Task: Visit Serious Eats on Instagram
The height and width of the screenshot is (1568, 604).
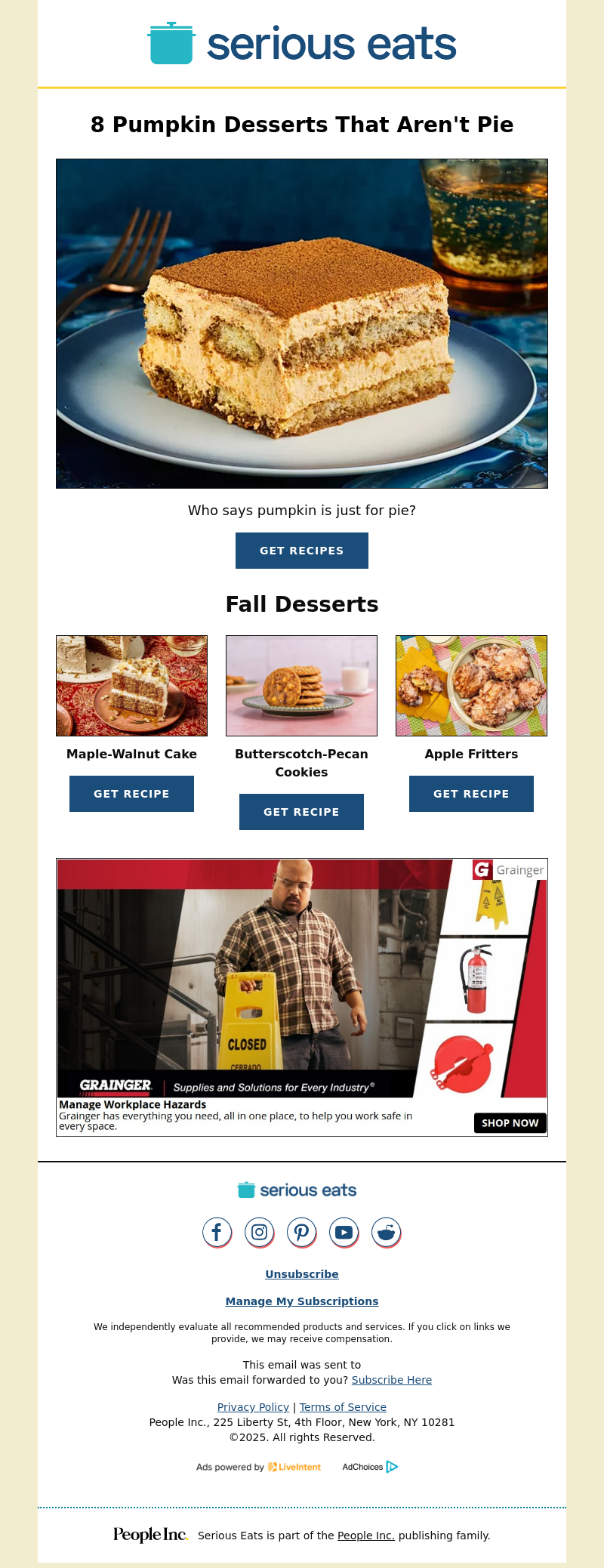Action: [259, 1233]
